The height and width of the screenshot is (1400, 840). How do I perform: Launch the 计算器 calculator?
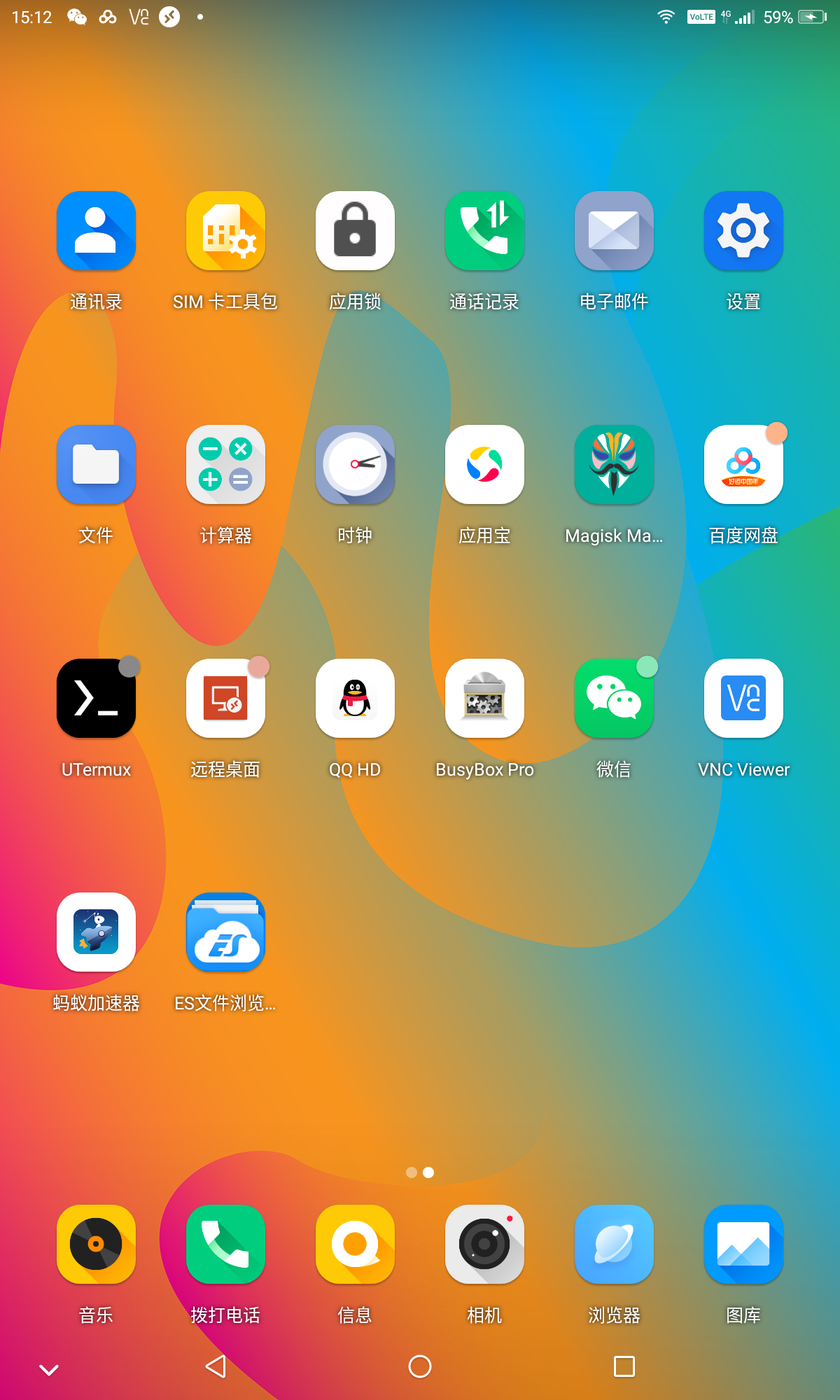225,465
